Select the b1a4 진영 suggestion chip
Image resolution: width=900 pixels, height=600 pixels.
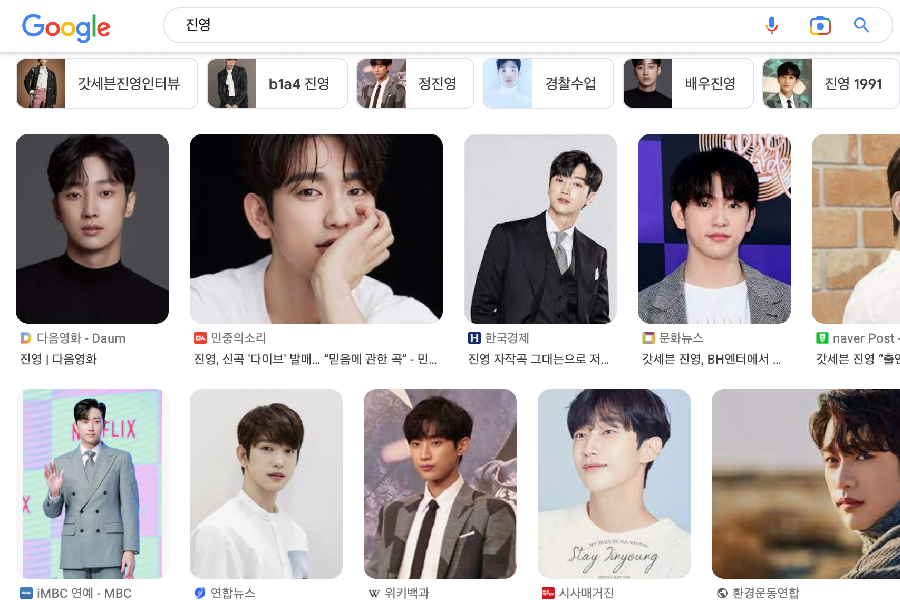(x=277, y=83)
